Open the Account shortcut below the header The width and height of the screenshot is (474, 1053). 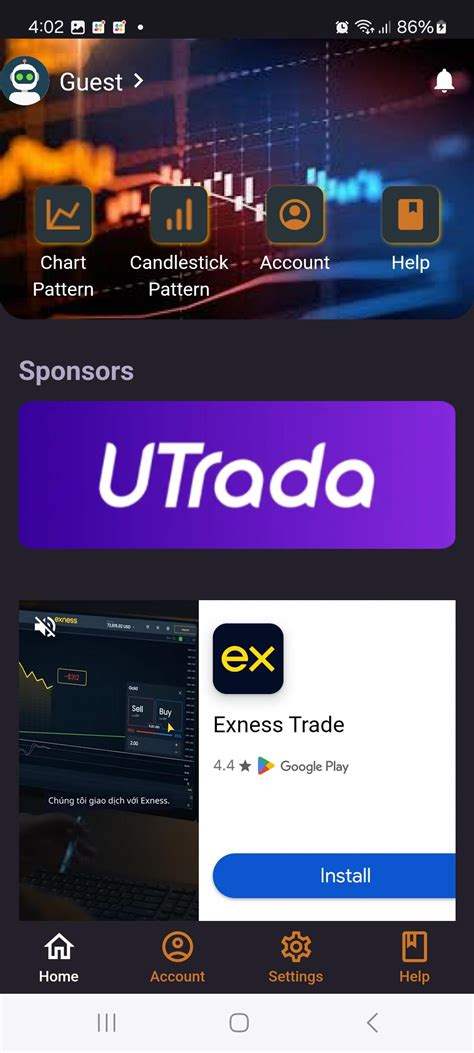(295, 229)
